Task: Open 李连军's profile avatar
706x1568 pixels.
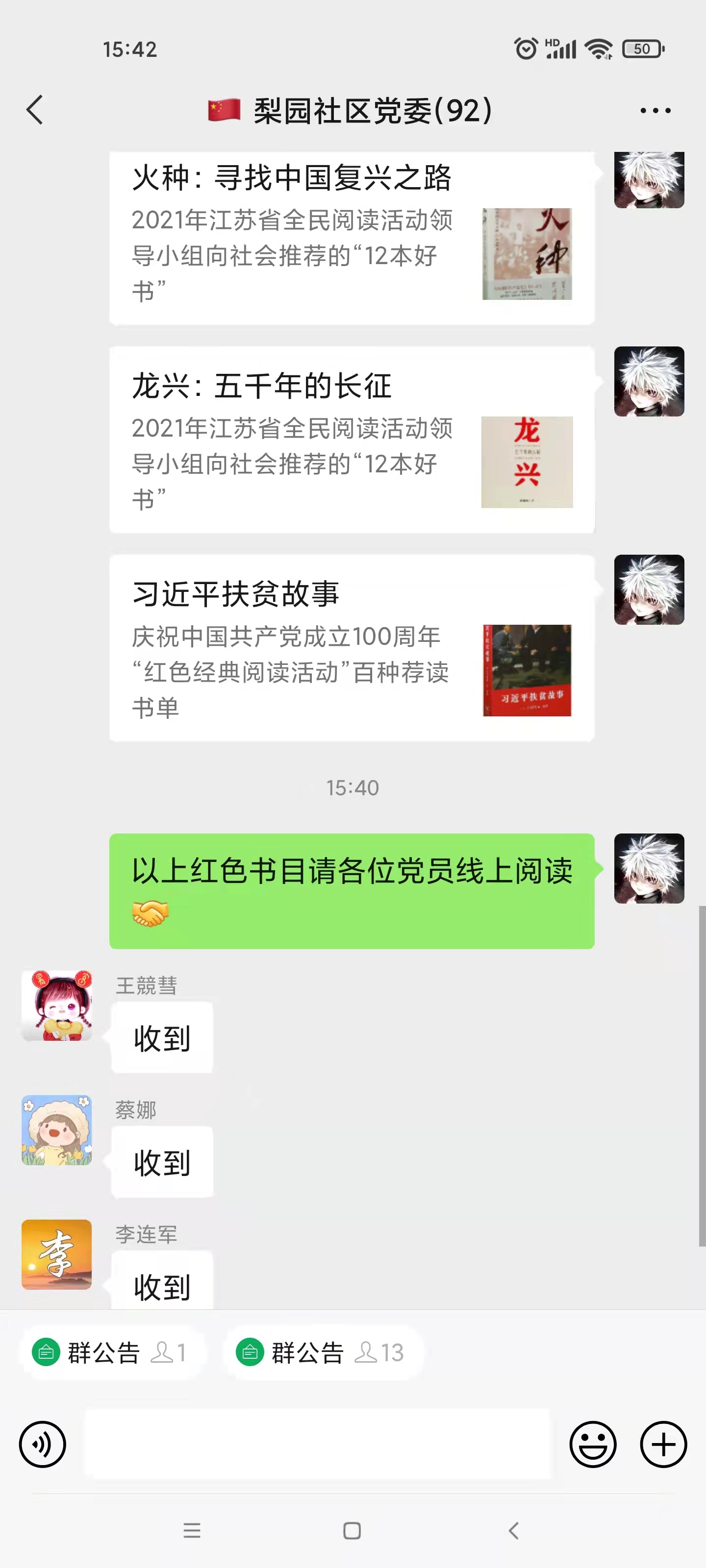Action: [57, 1254]
